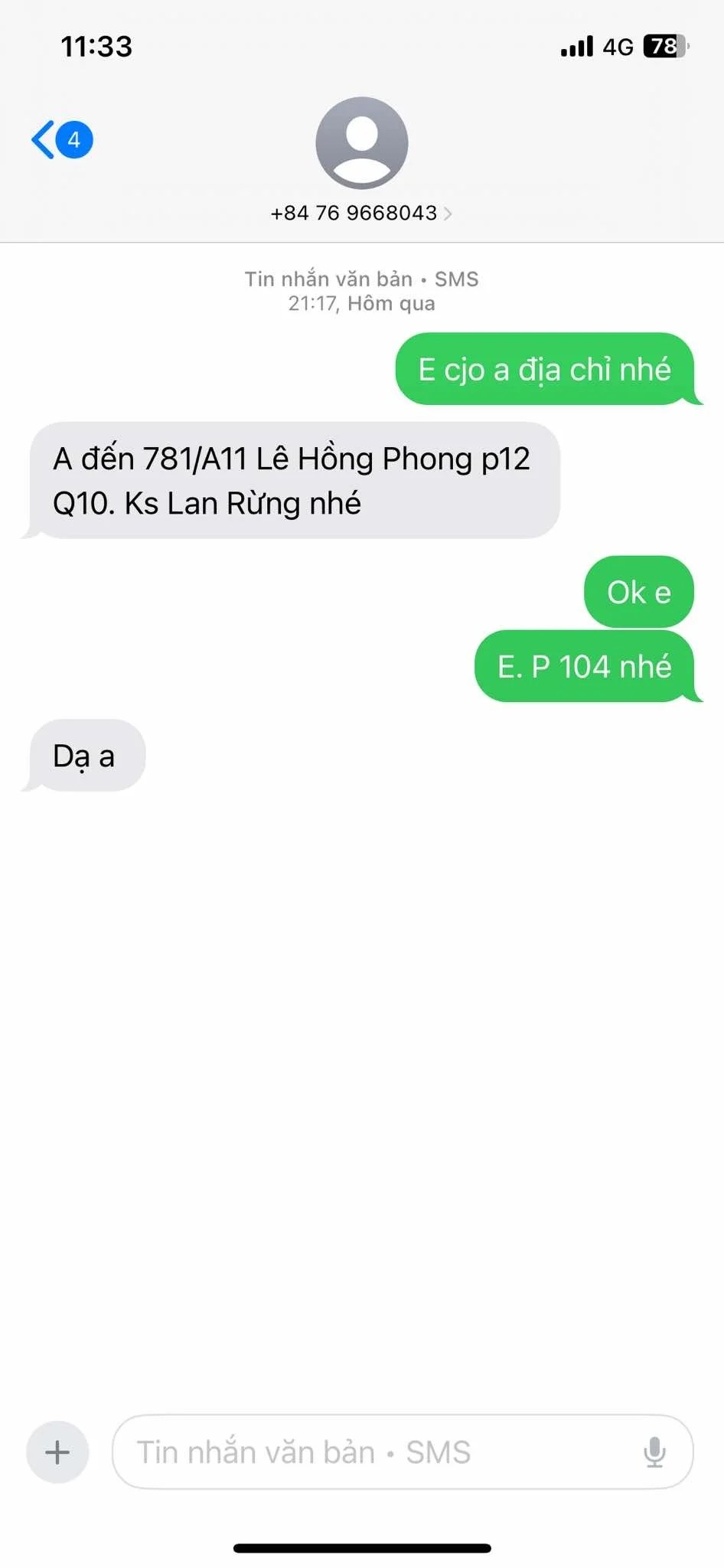Start voice dictation with the microphone
The width and height of the screenshot is (724, 1568).
click(x=654, y=1452)
